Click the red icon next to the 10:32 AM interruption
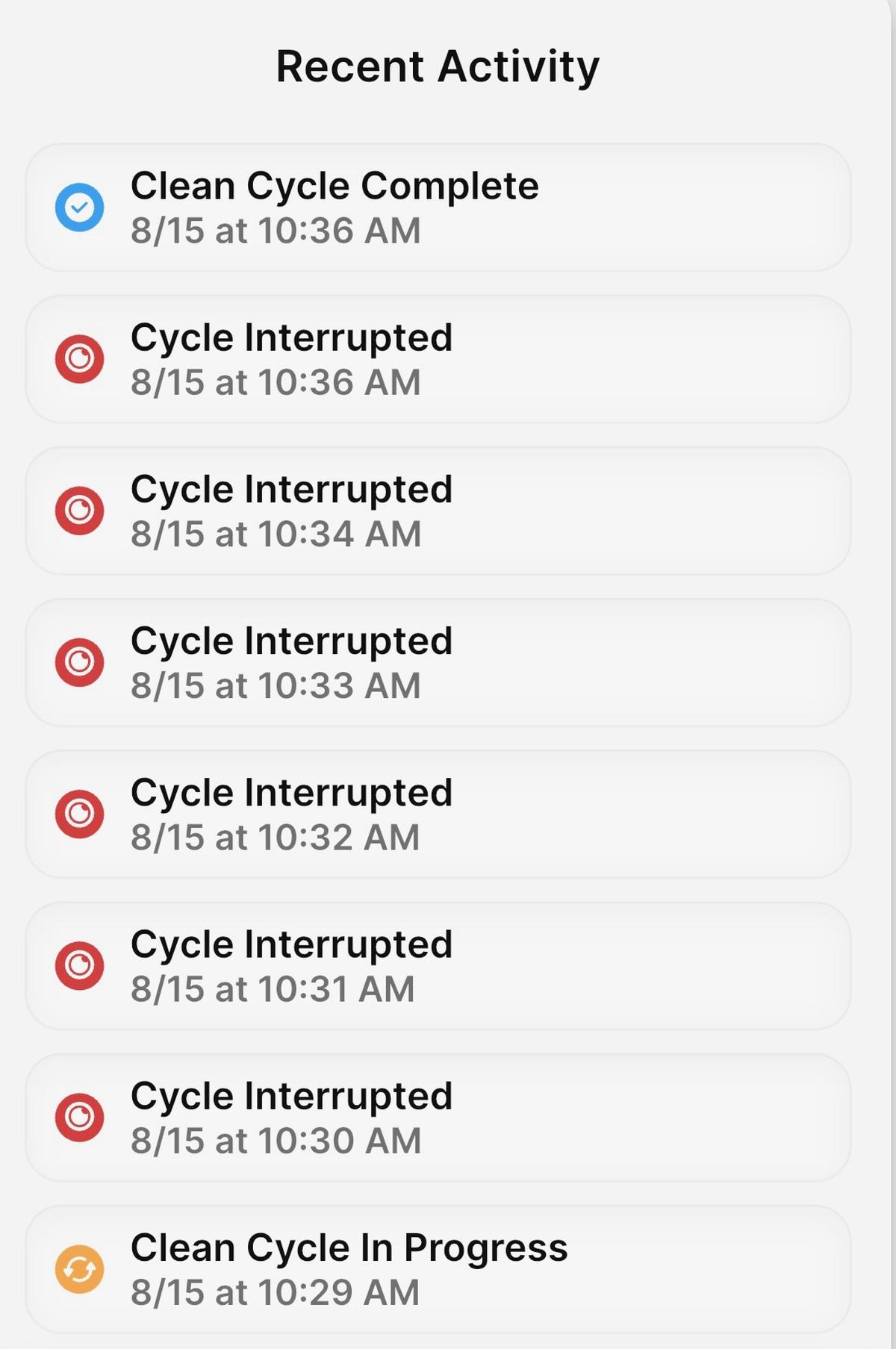Viewport: 896px width, 1349px height. tap(80, 813)
